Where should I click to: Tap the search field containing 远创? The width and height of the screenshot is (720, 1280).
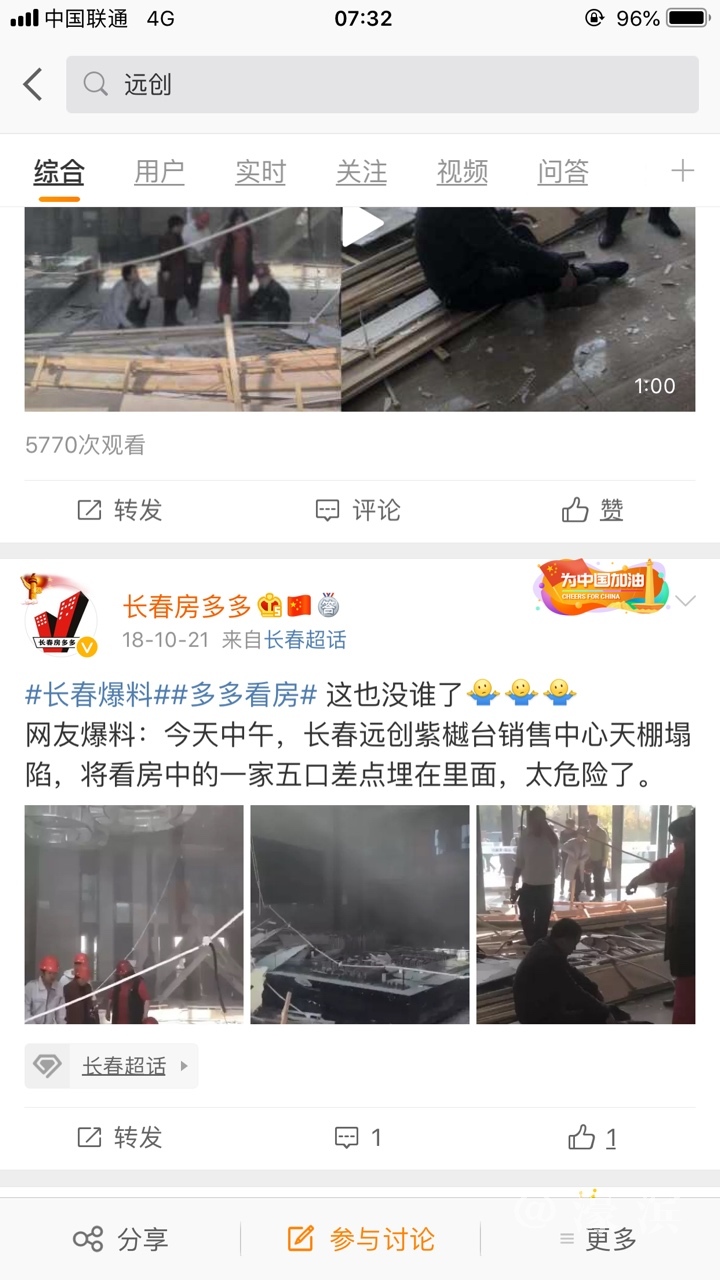click(x=382, y=85)
